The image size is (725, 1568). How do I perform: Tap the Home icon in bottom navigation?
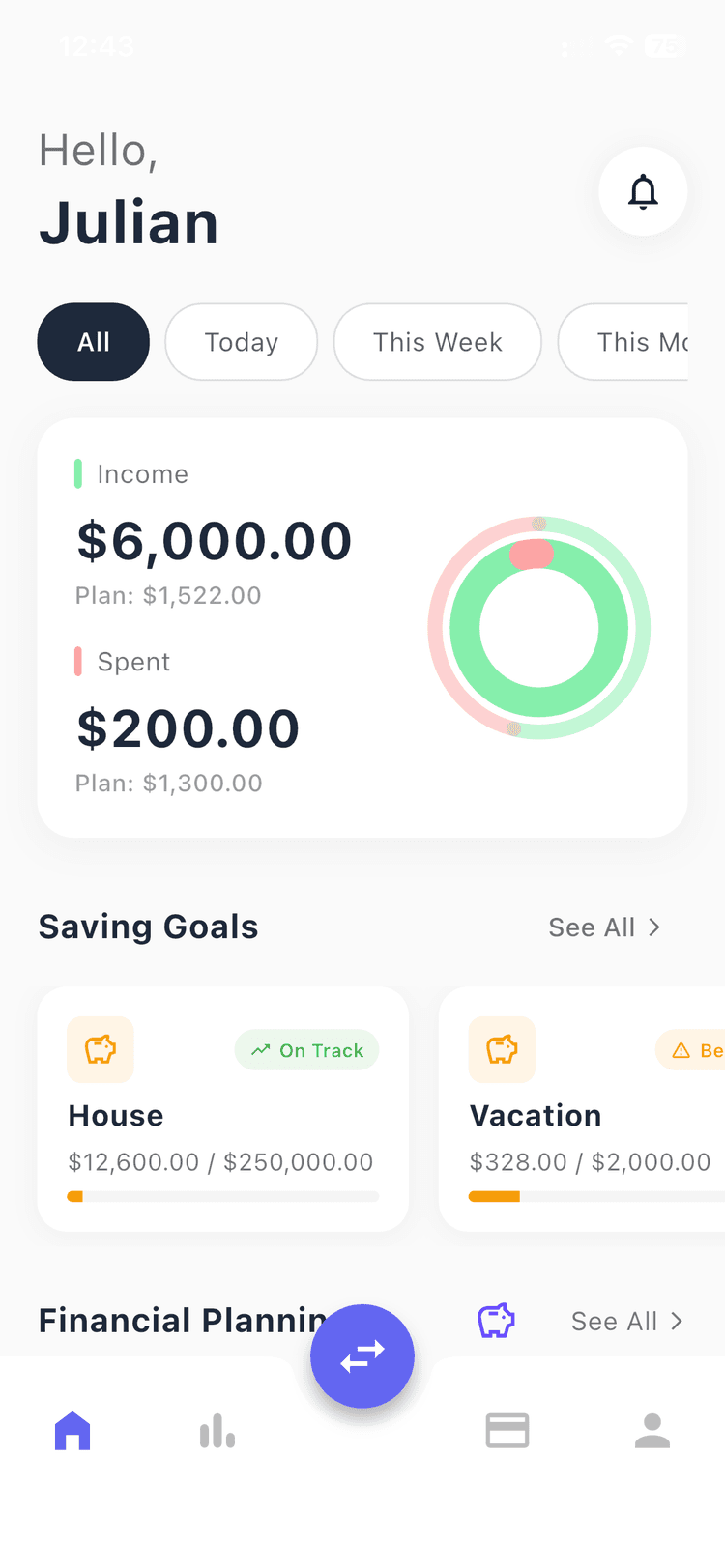pos(72,1430)
